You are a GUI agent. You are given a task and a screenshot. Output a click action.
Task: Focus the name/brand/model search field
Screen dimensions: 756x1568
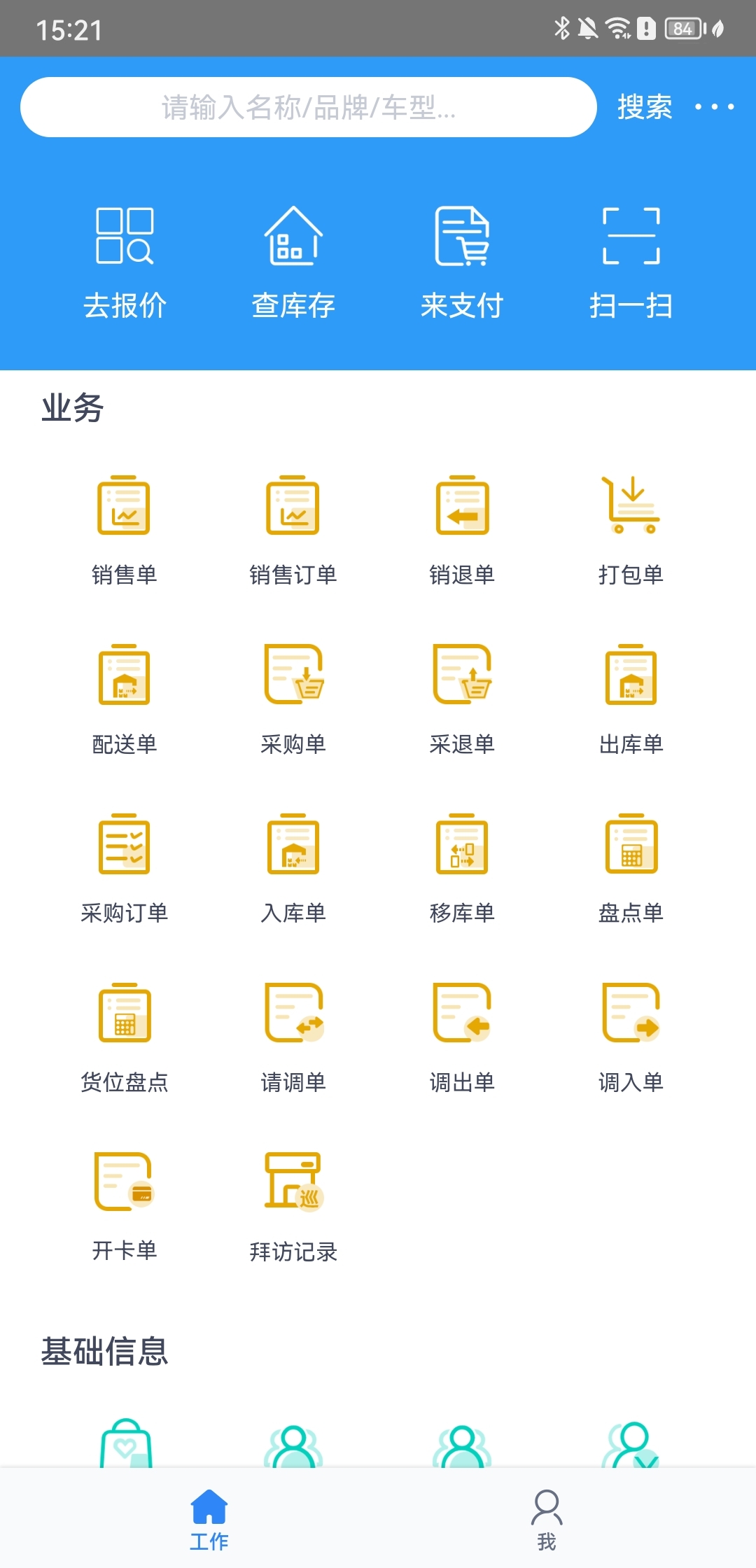[x=308, y=107]
